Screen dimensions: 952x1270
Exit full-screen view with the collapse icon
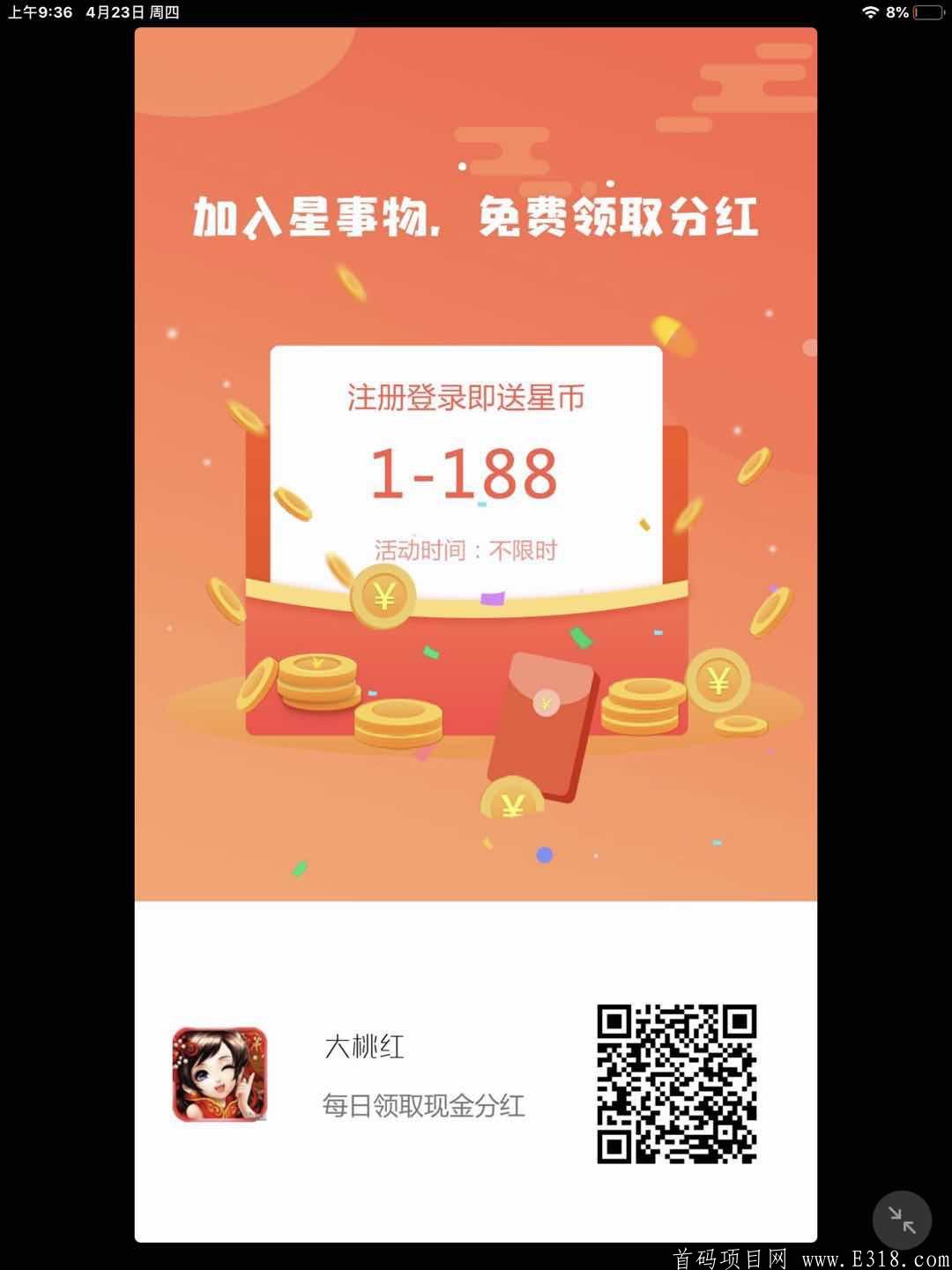point(902,1220)
